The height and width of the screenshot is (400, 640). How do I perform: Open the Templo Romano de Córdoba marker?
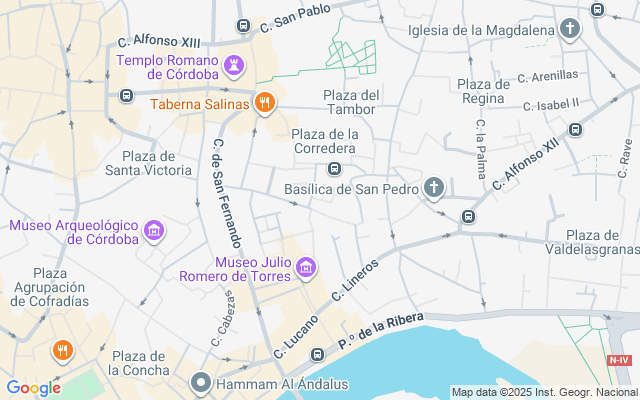pos(236,64)
